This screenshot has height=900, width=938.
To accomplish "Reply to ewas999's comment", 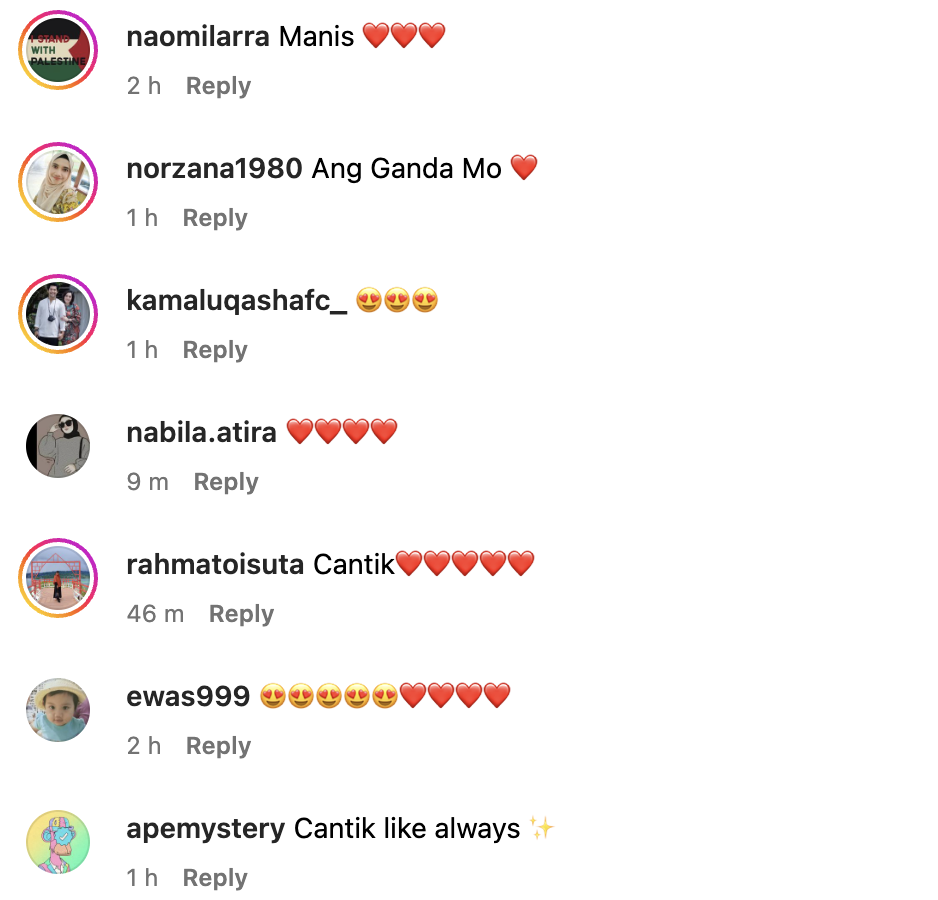I will 218,746.
